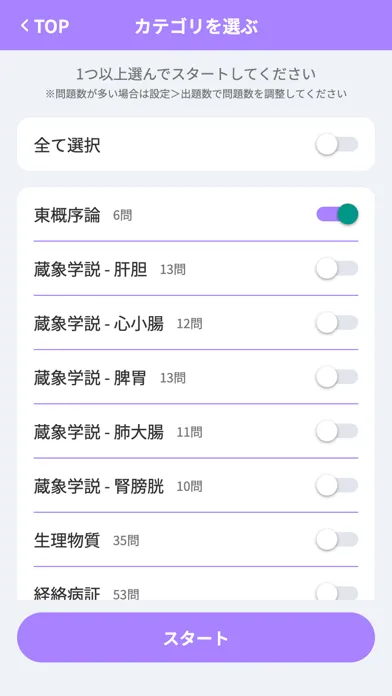Enable the 全て選択 switch
Screen dimensions: 392x696
click(x=337, y=145)
